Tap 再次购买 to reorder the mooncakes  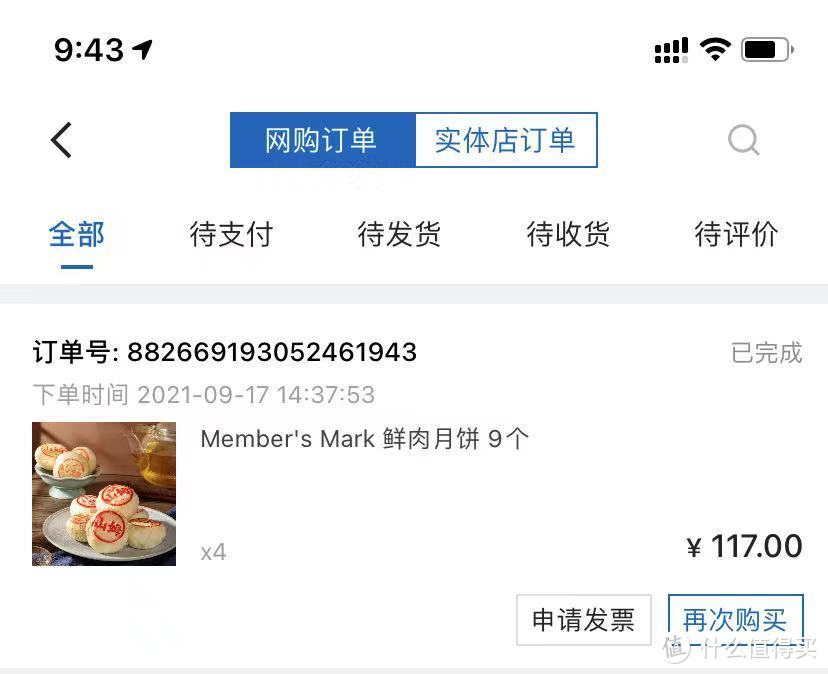pyautogui.click(x=735, y=620)
